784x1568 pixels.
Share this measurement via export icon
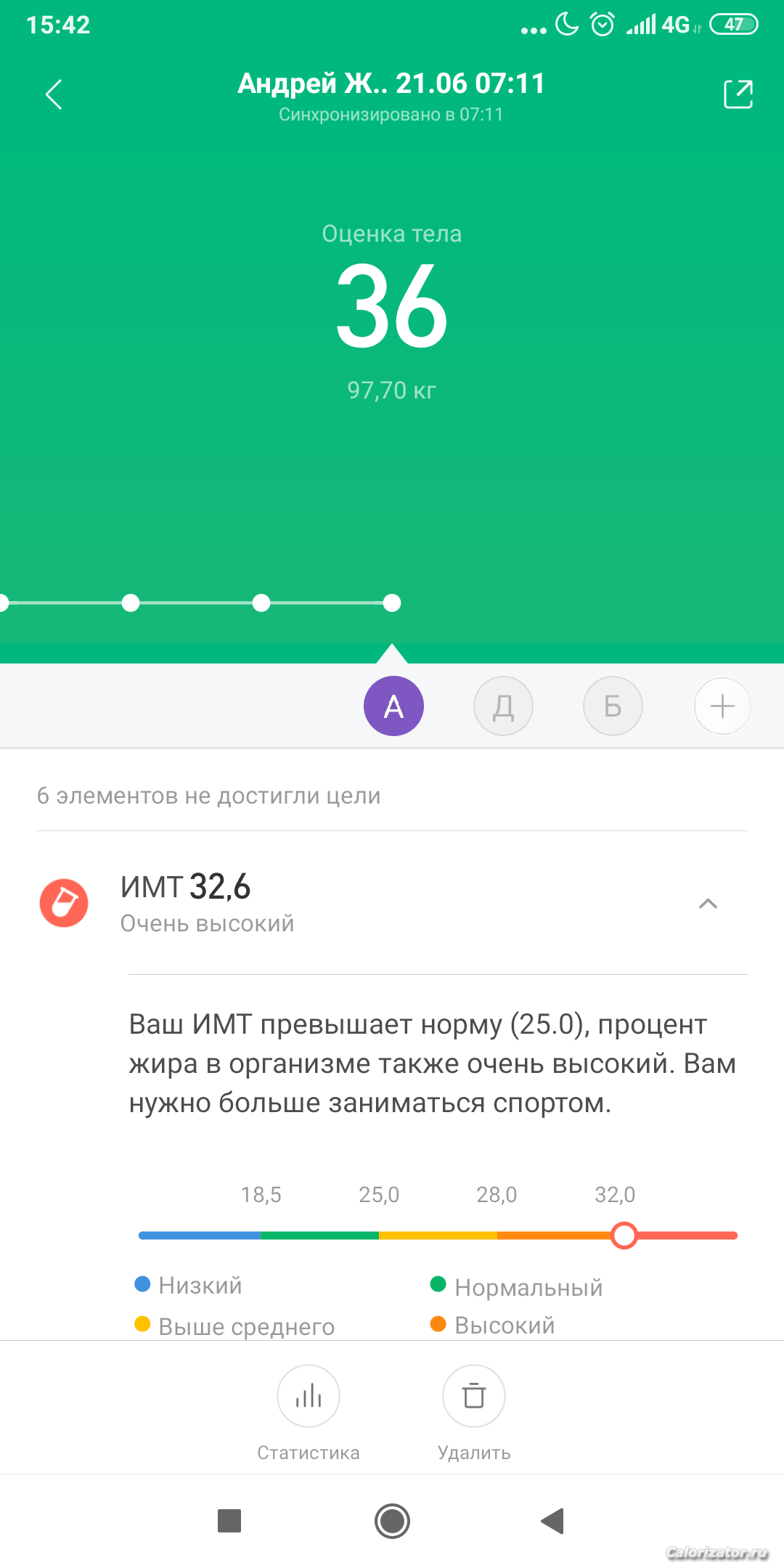coord(738,94)
